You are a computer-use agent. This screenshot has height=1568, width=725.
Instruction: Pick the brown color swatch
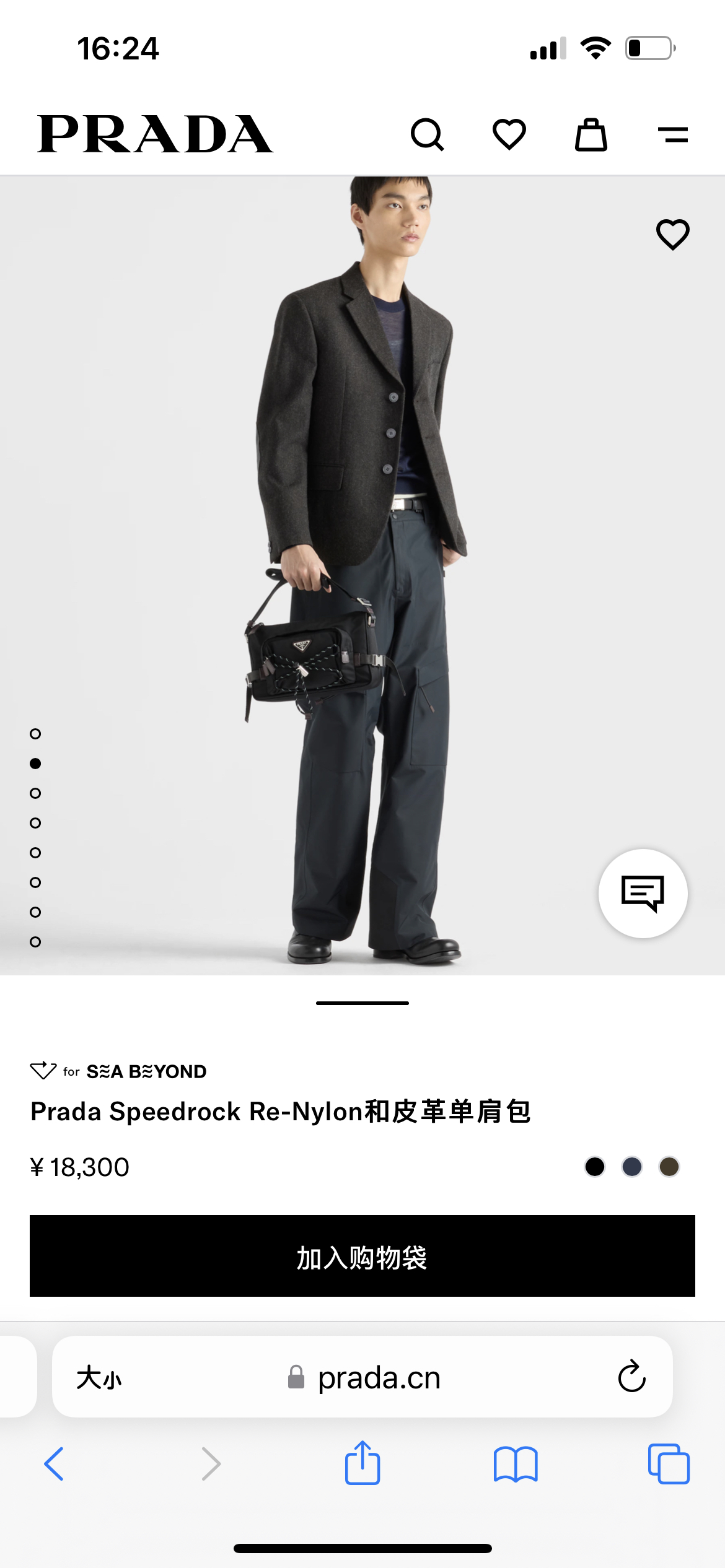coord(669,1167)
